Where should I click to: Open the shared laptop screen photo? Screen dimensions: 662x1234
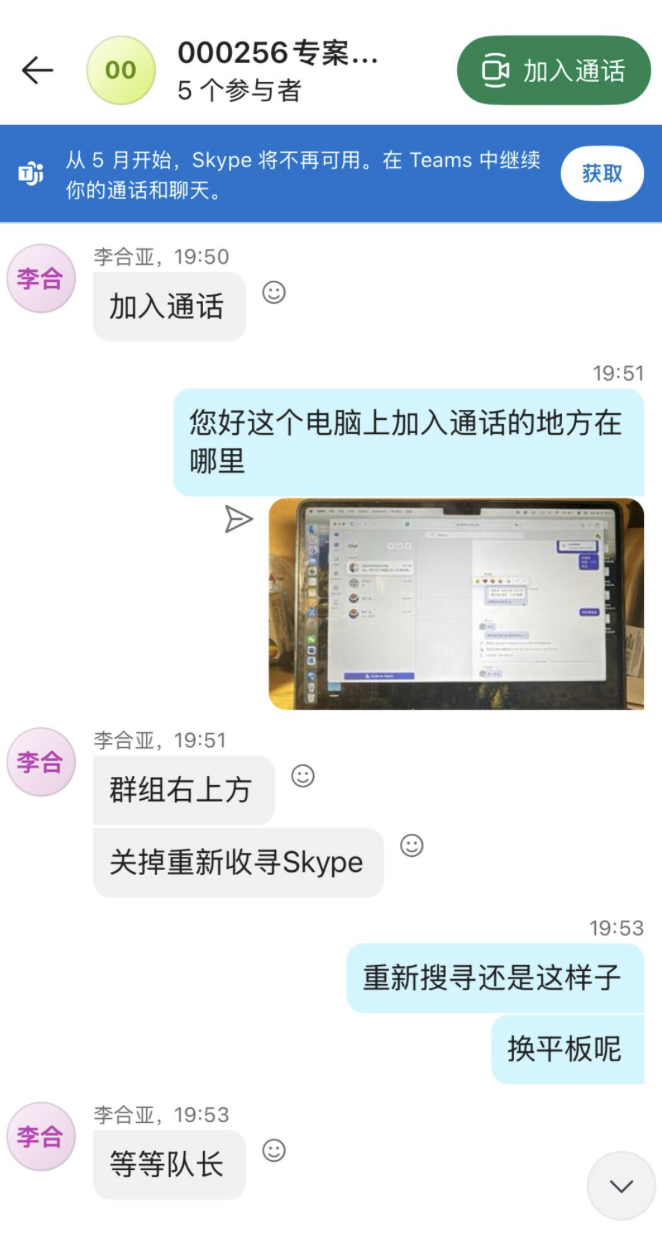point(456,603)
